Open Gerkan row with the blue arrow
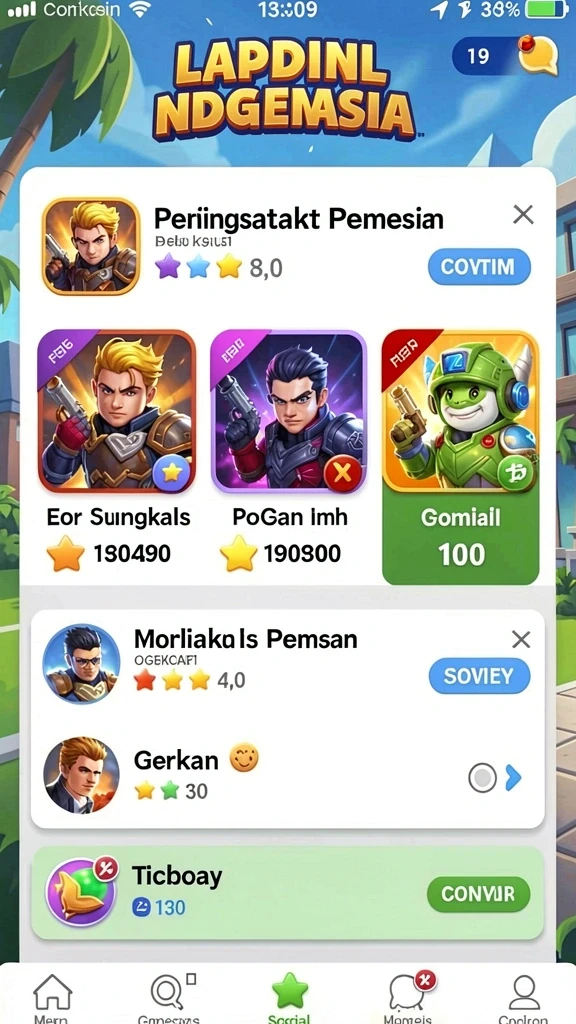The width and height of the screenshot is (576, 1024). coord(514,778)
